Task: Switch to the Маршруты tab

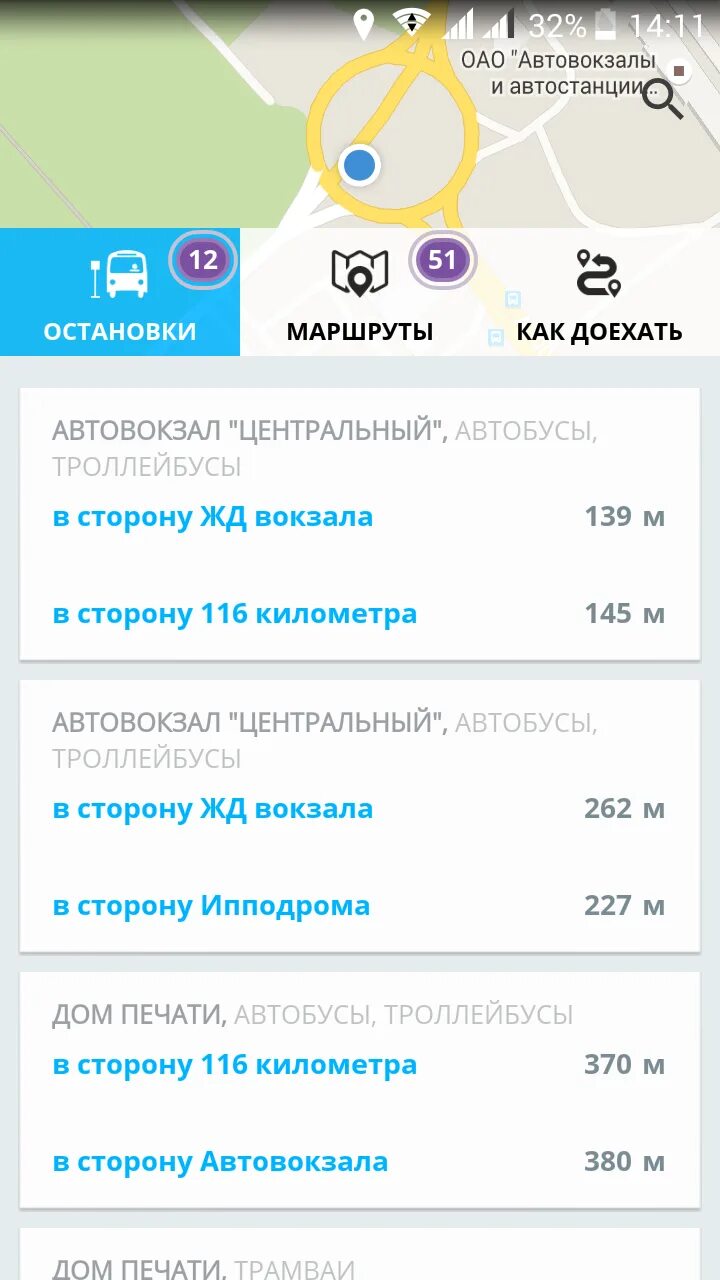Action: pos(360,292)
